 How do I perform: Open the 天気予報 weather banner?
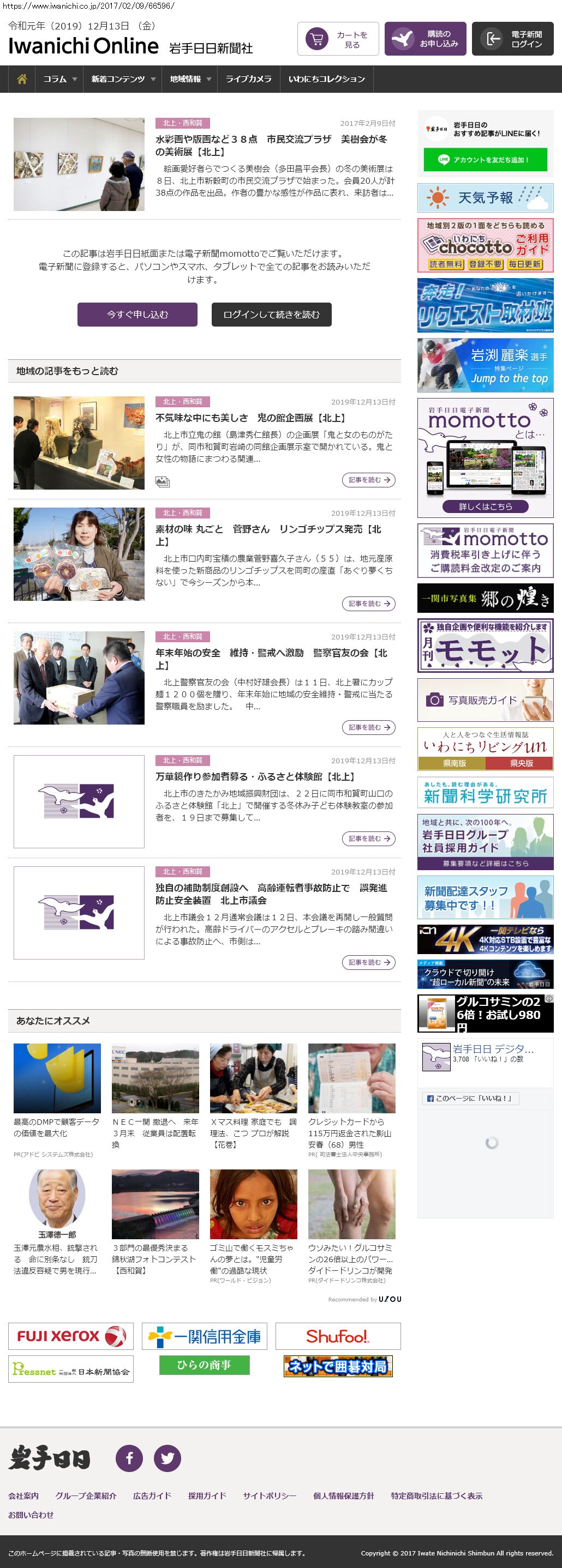pos(485,198)
